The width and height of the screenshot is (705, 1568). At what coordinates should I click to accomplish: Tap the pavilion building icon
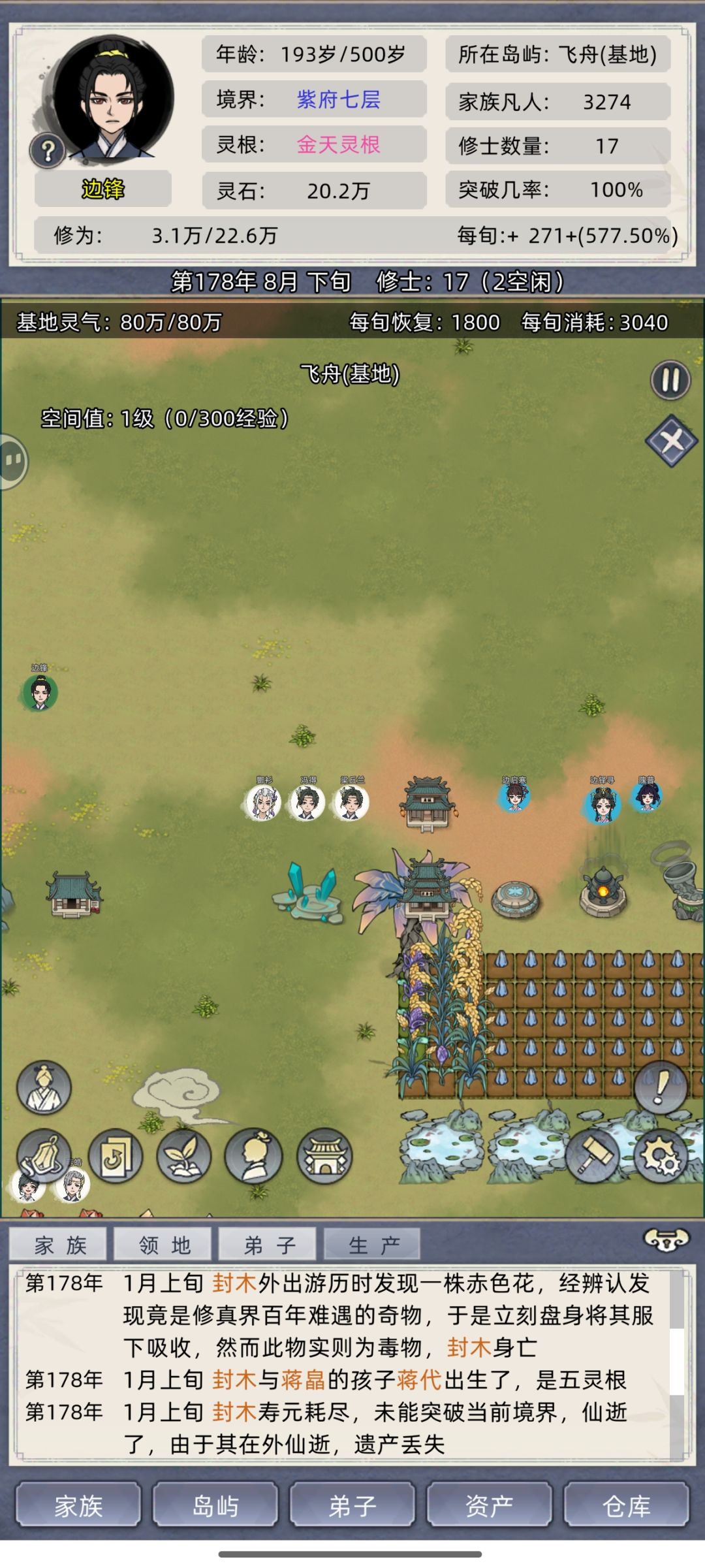(324, 1156)
